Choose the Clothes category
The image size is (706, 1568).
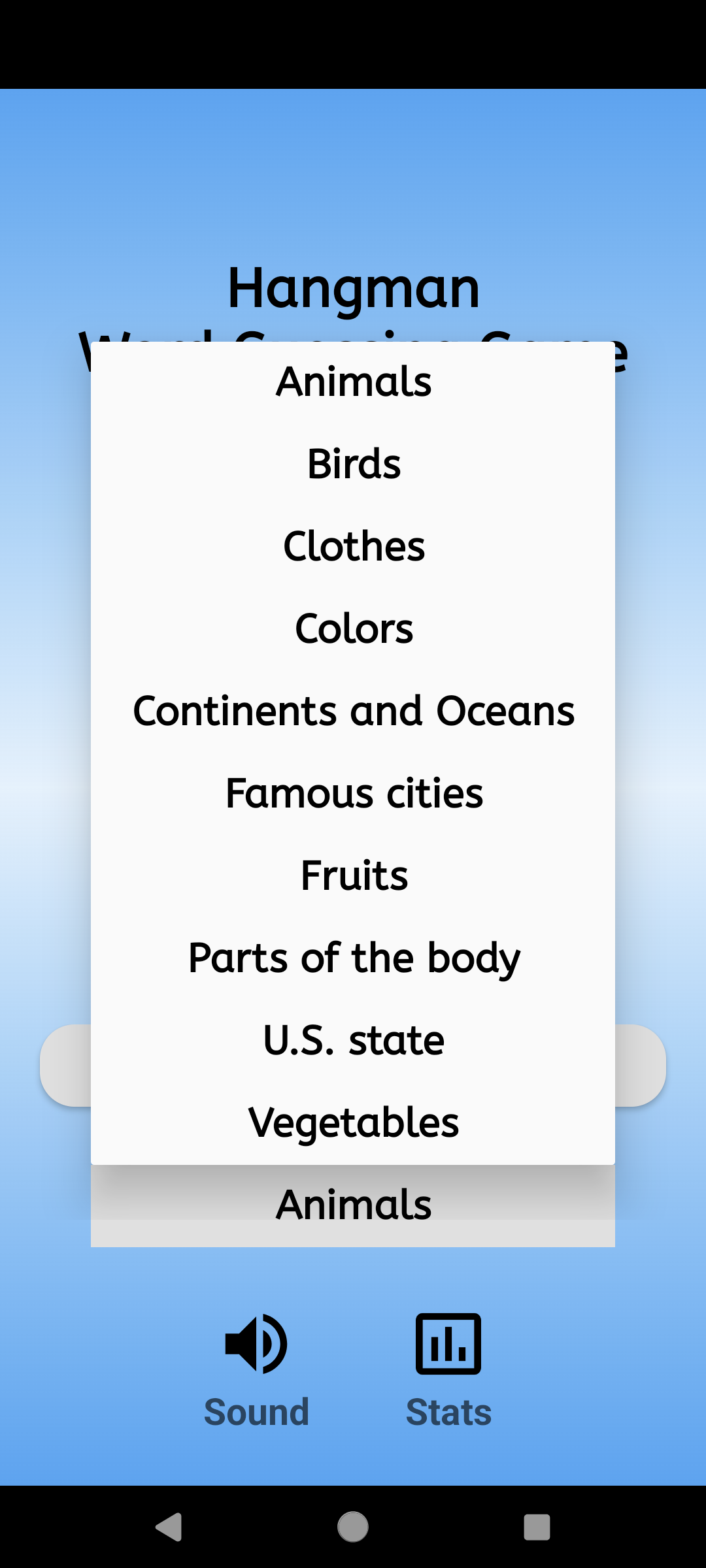coord(353,546)
